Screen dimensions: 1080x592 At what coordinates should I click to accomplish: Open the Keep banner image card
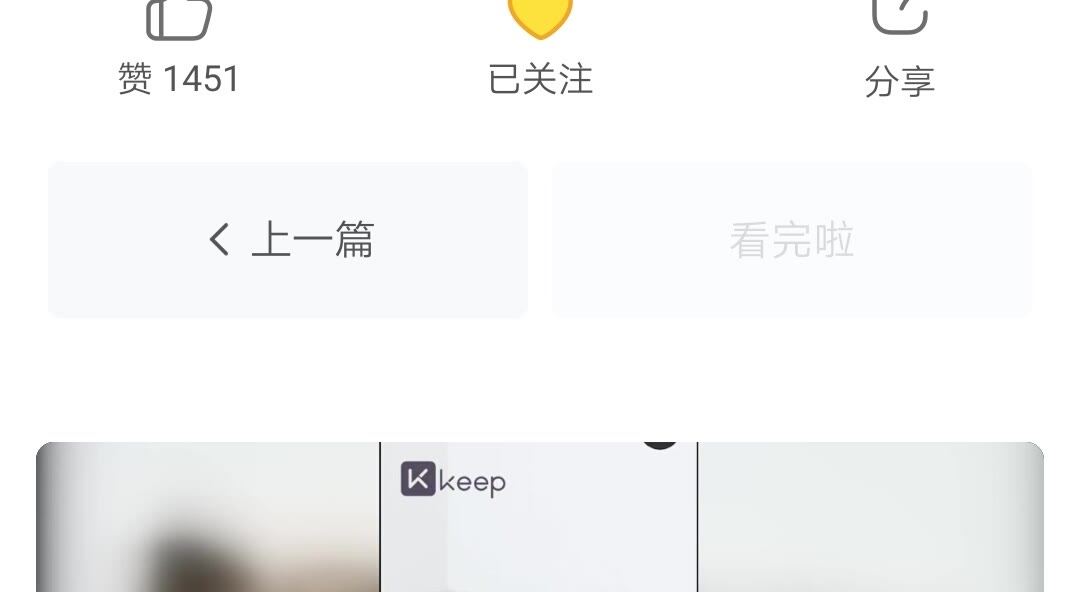pos(540,517)
